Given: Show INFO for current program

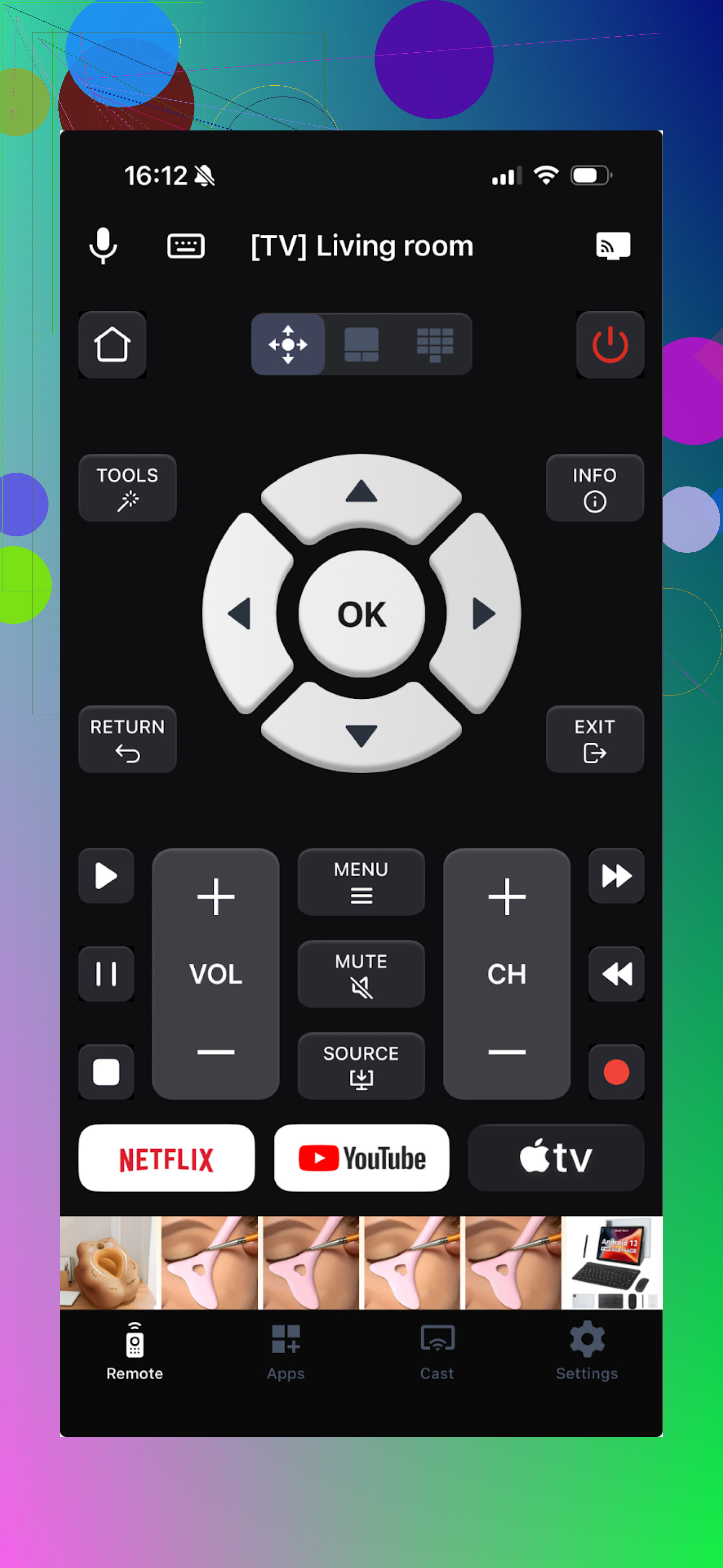Looking at the screenshot, I should 594,487.
